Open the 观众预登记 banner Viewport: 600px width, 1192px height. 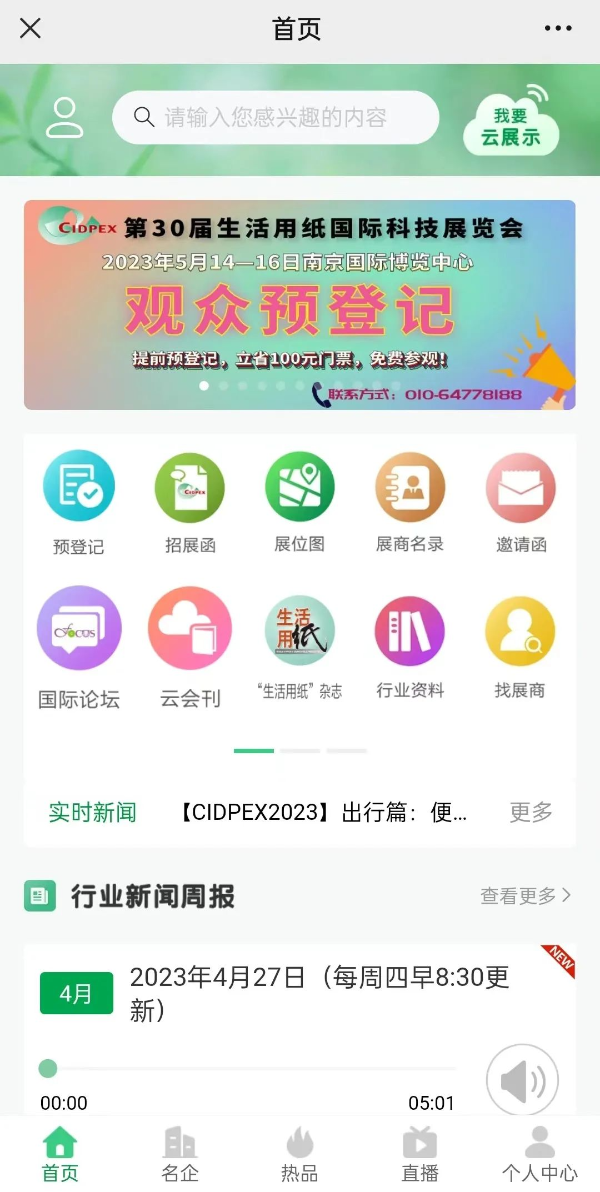coord(300,305)
